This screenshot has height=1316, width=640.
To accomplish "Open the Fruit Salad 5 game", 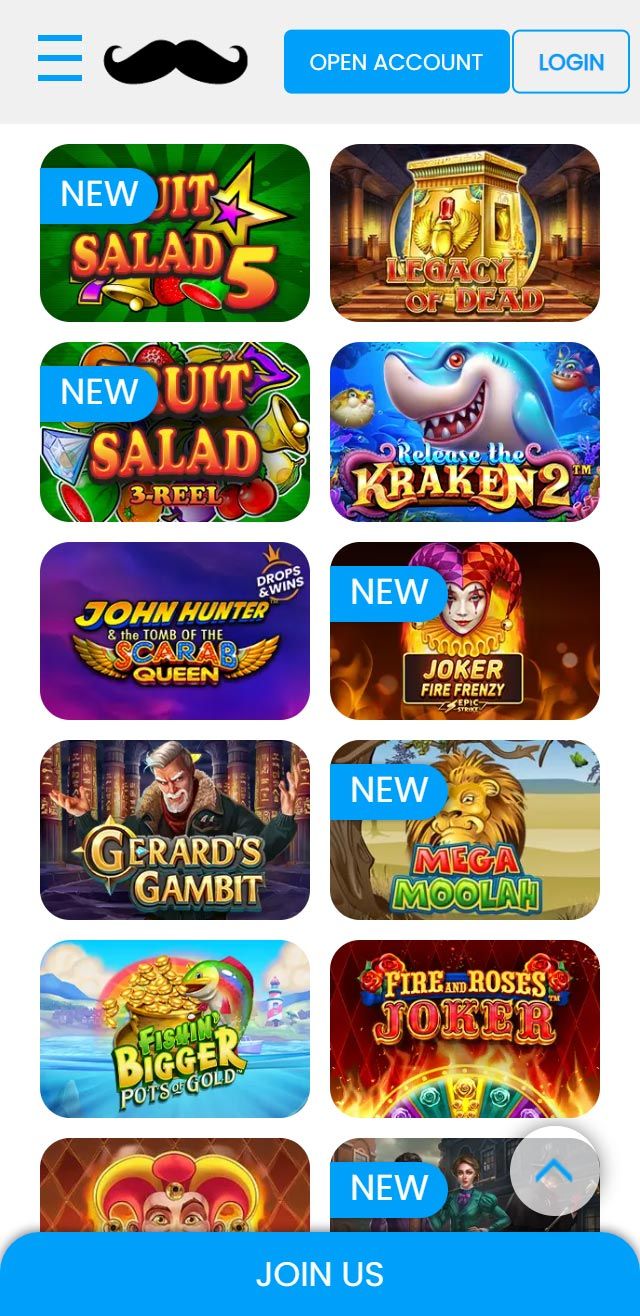I will click(x=175, y=233).
